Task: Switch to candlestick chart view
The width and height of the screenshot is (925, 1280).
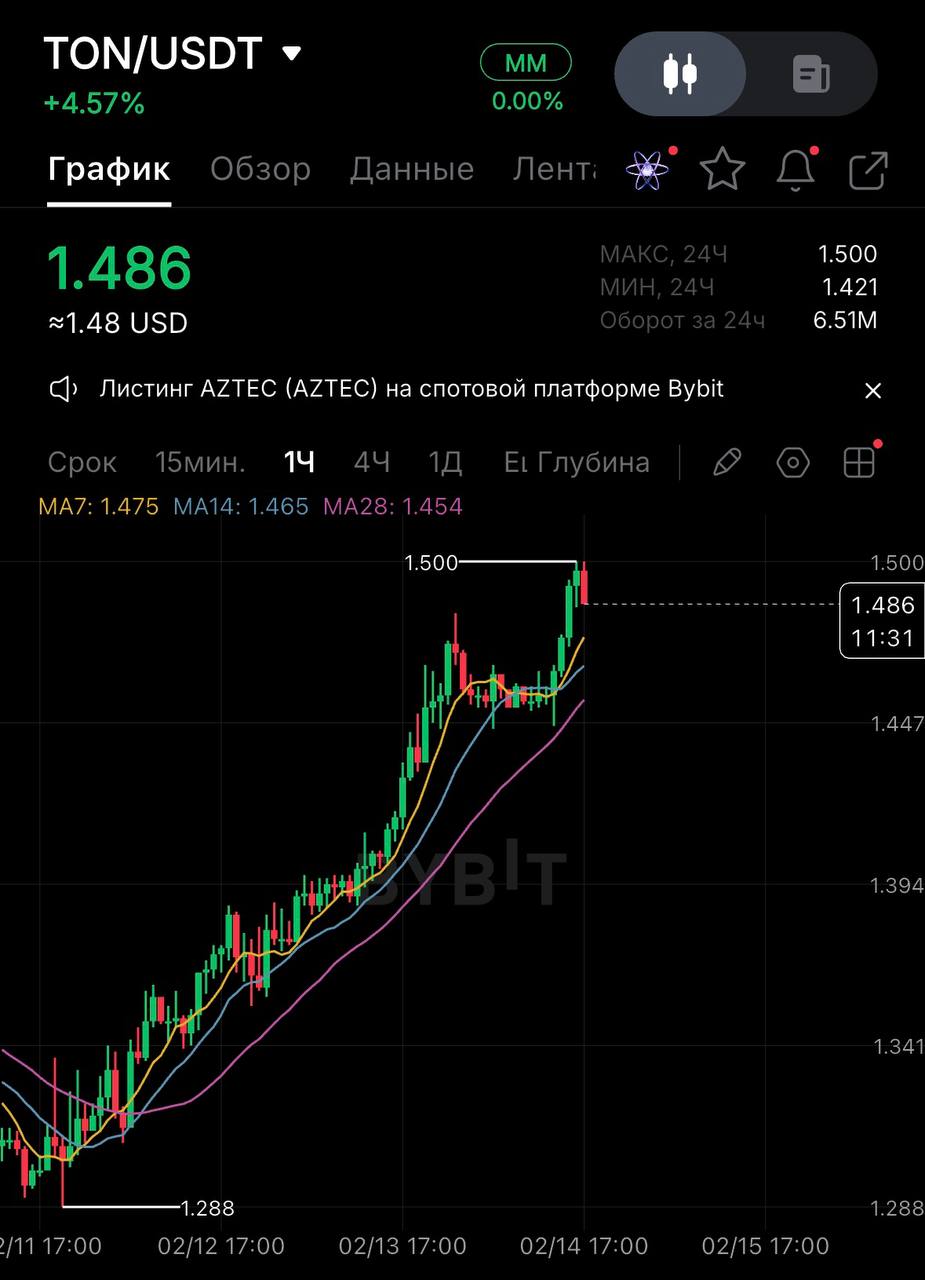Action: (680, 74)
